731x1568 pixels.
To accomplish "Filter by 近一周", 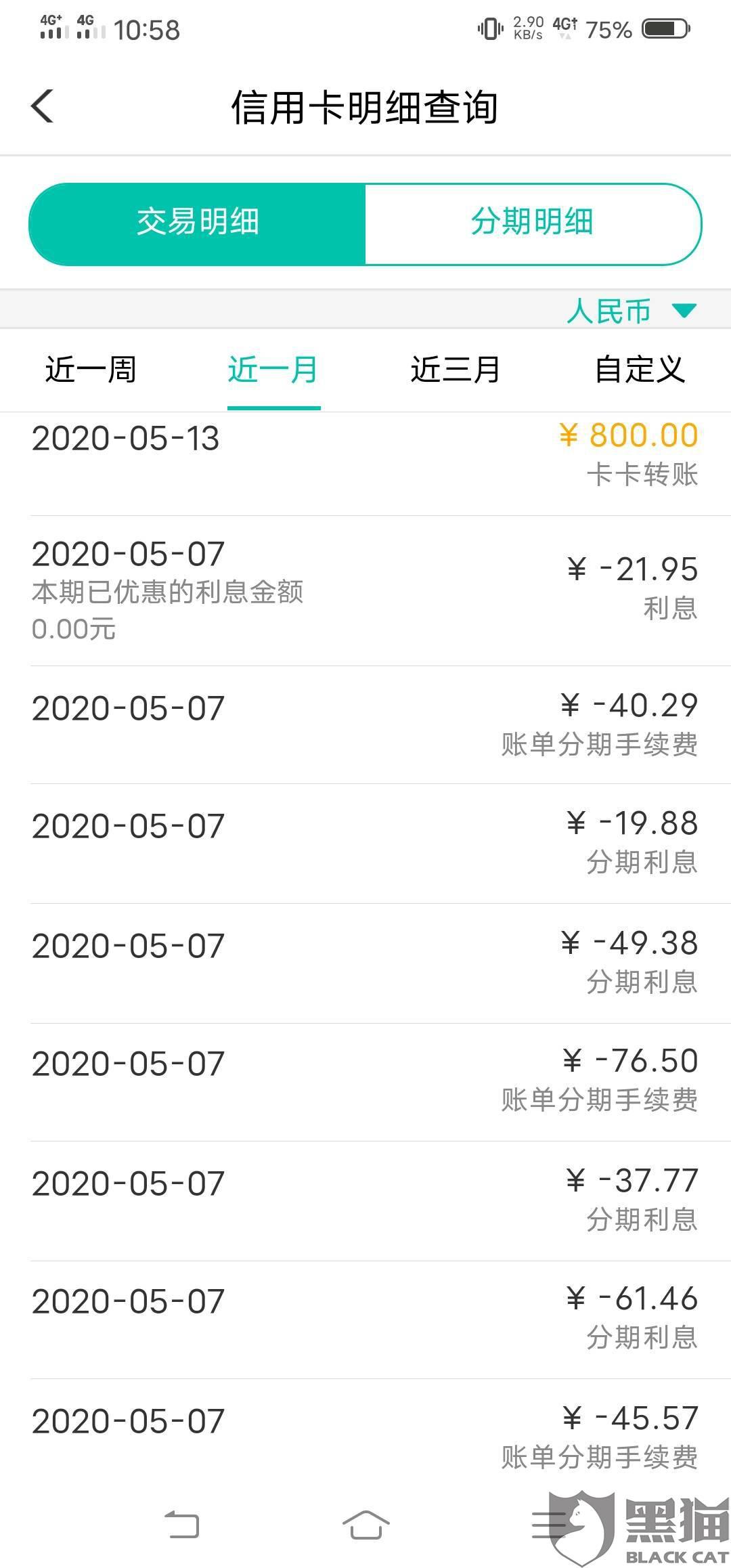I will coord(91,370).
